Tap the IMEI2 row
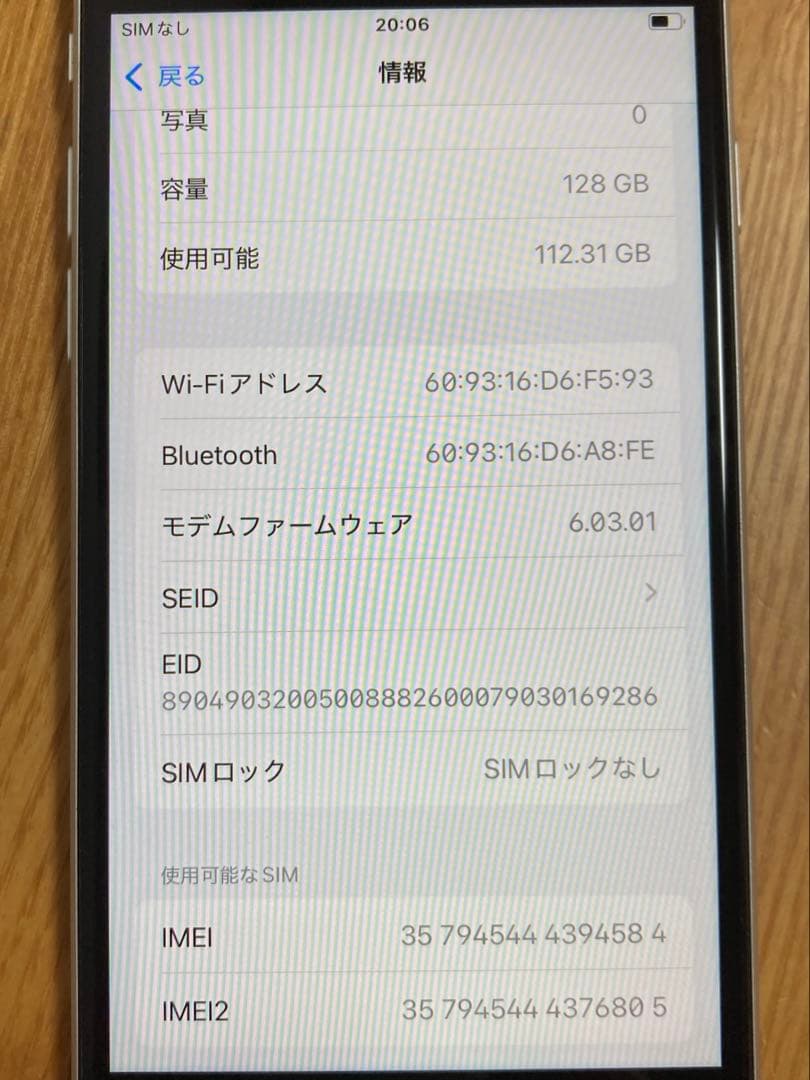Image resolution: width=810 pixels, height=1080 pixels. [400, 1010]
